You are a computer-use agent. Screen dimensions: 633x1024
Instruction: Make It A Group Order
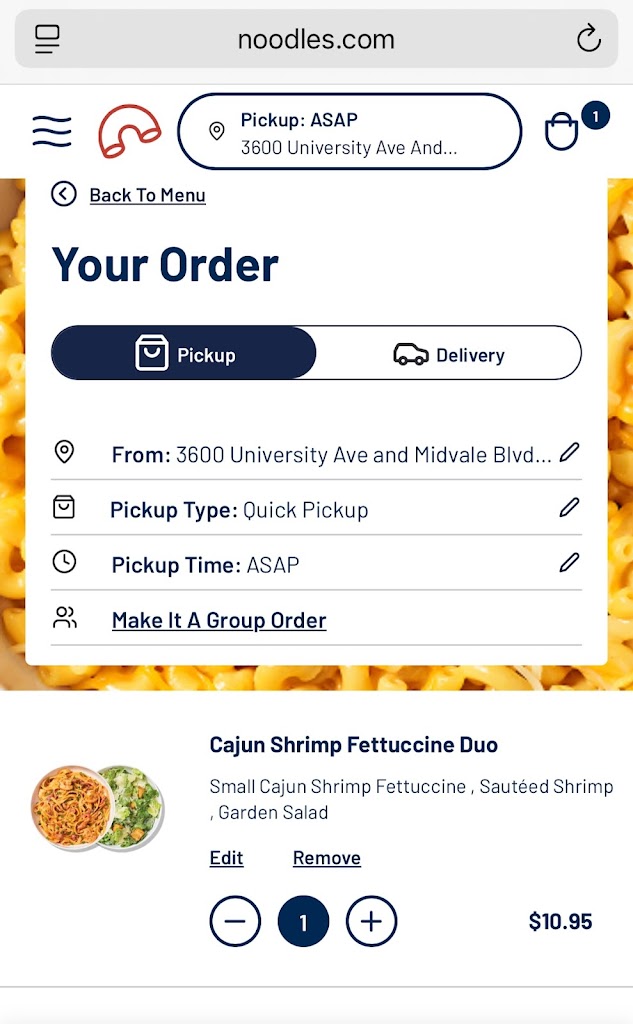[x=218, y=620]
